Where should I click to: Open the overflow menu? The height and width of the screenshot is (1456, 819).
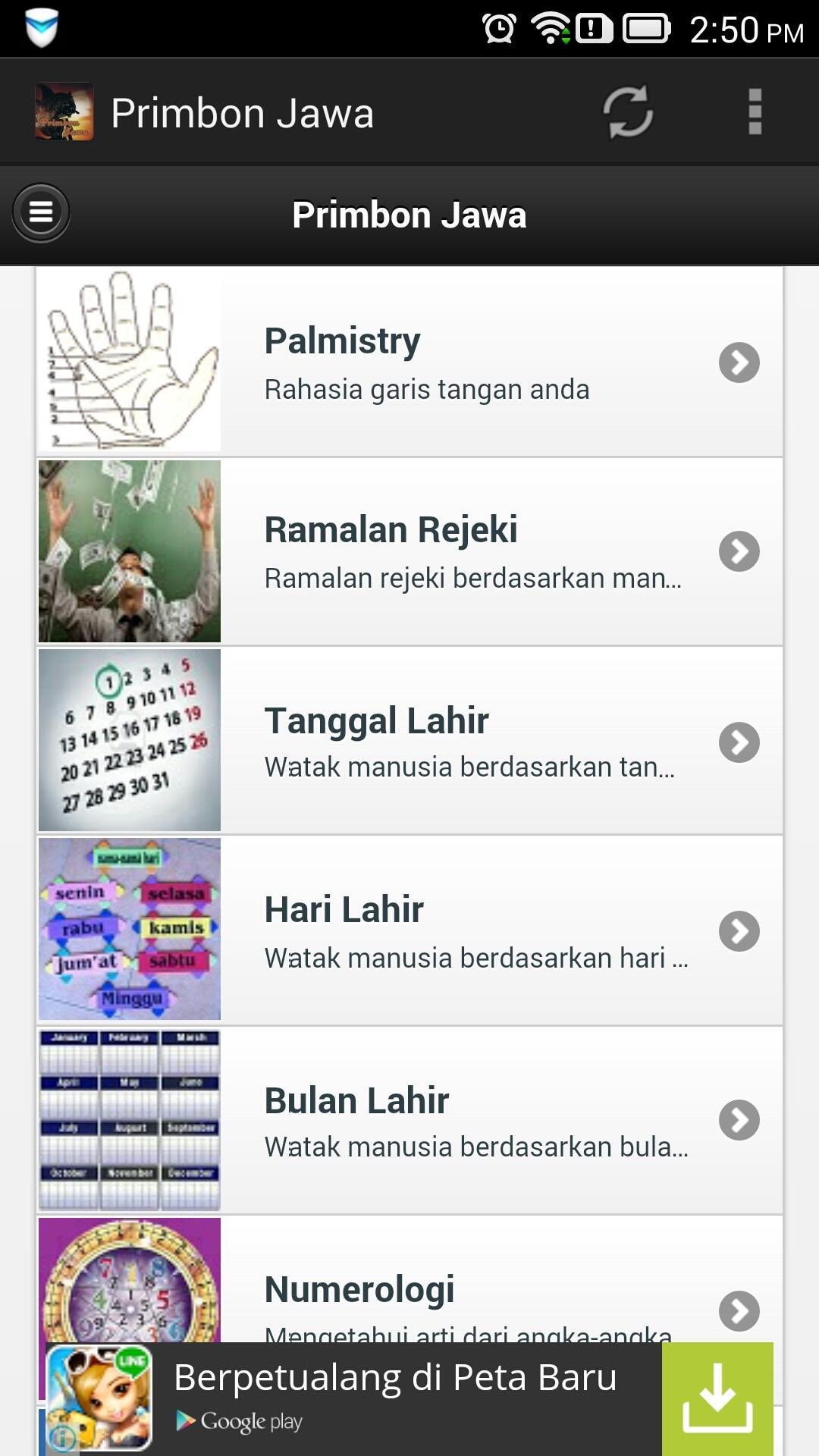click(755, 112)
